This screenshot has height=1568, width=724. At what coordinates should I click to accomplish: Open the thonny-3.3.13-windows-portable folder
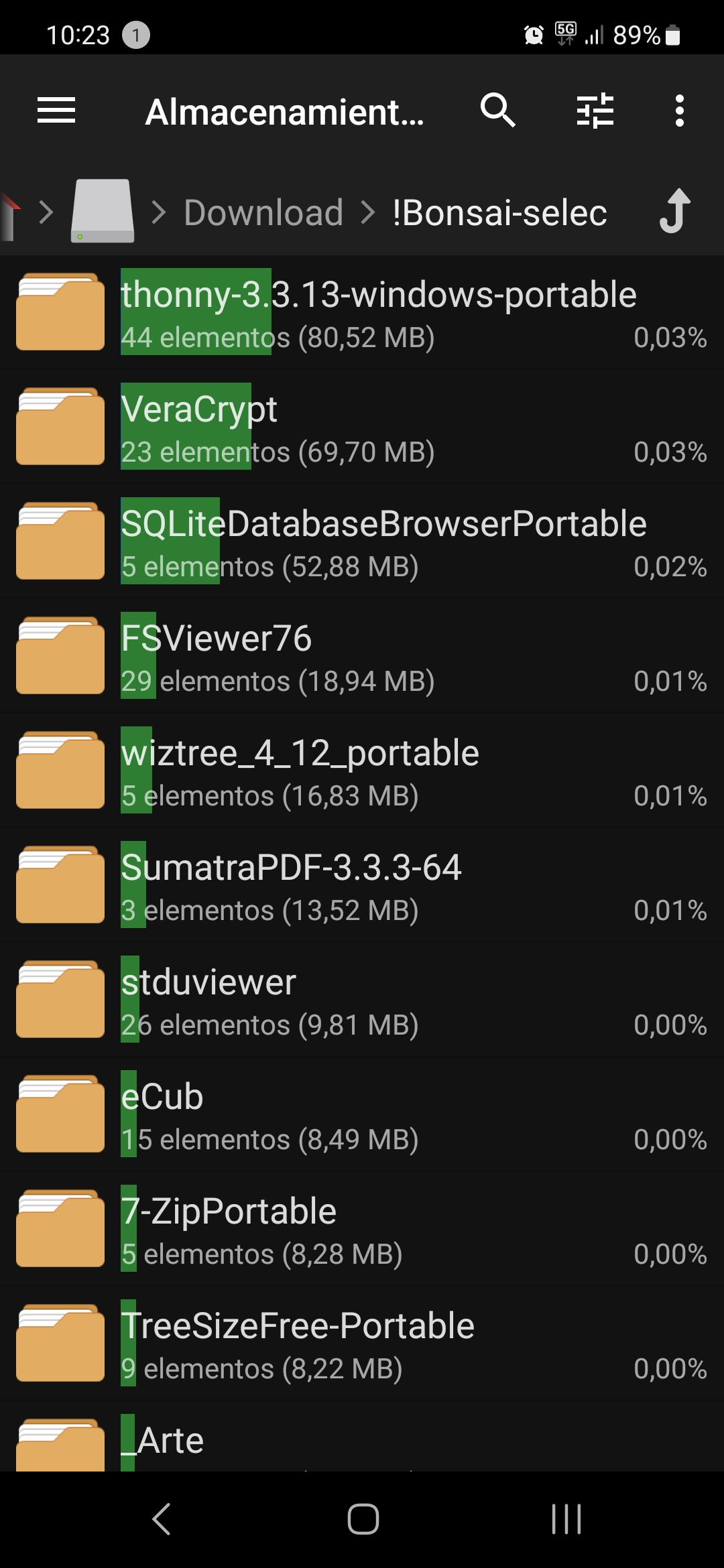click(362, 312)
